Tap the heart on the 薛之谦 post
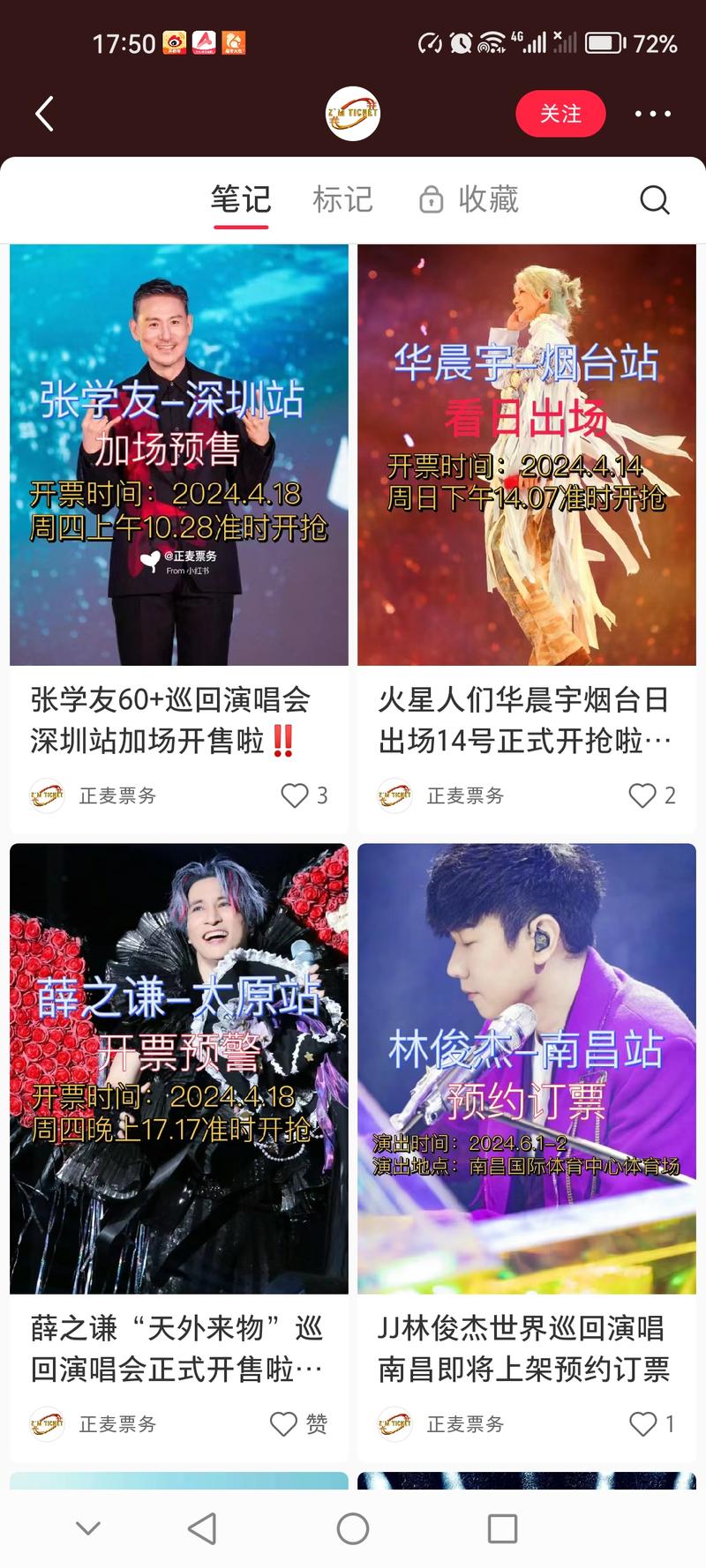Image resolution: width=706 pixels, height=1568 pixels. pos(282,1423)
